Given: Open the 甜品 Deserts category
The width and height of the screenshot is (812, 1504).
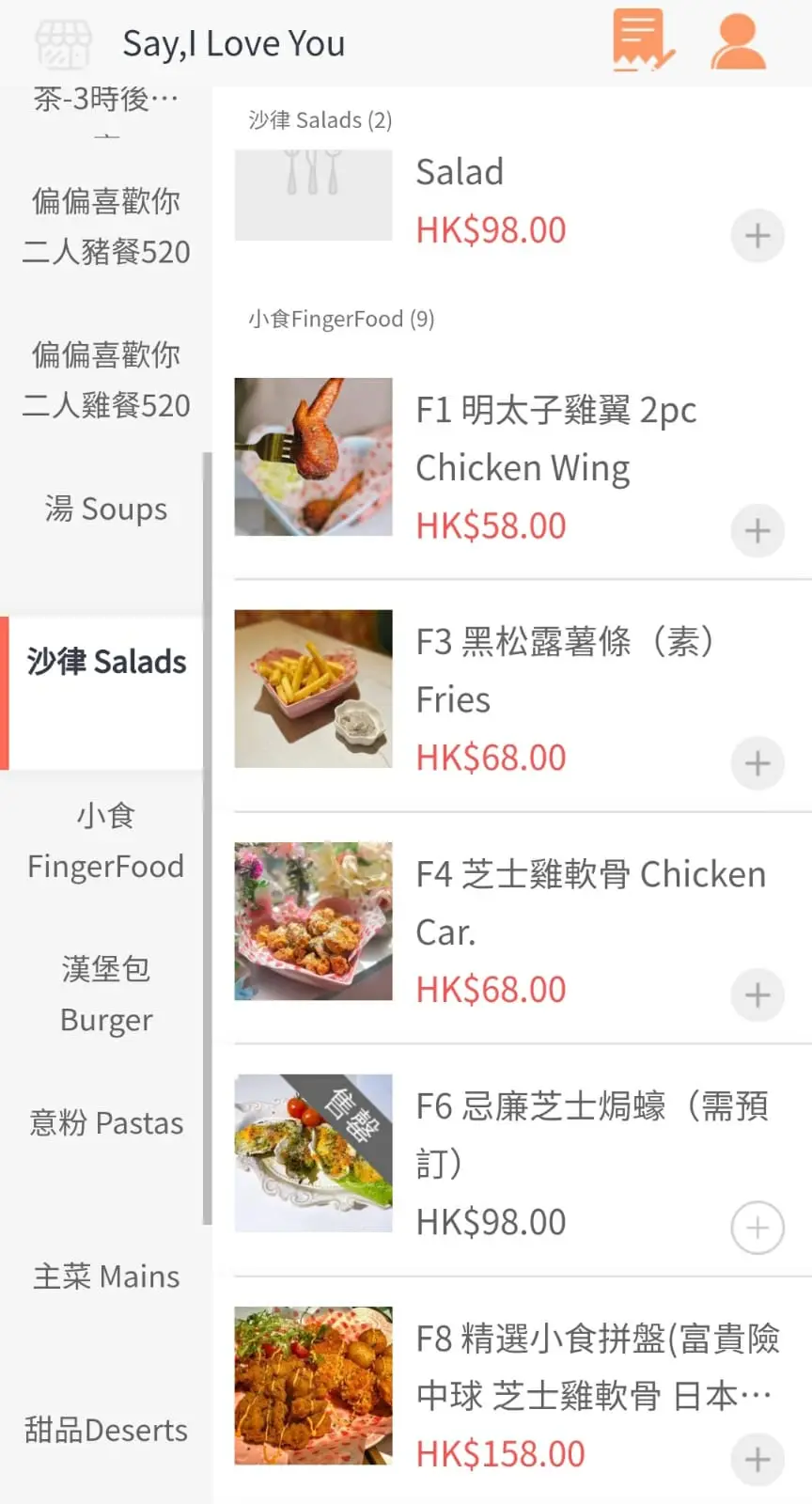Looking at the screenshot, I should [x=105, y=1430].
